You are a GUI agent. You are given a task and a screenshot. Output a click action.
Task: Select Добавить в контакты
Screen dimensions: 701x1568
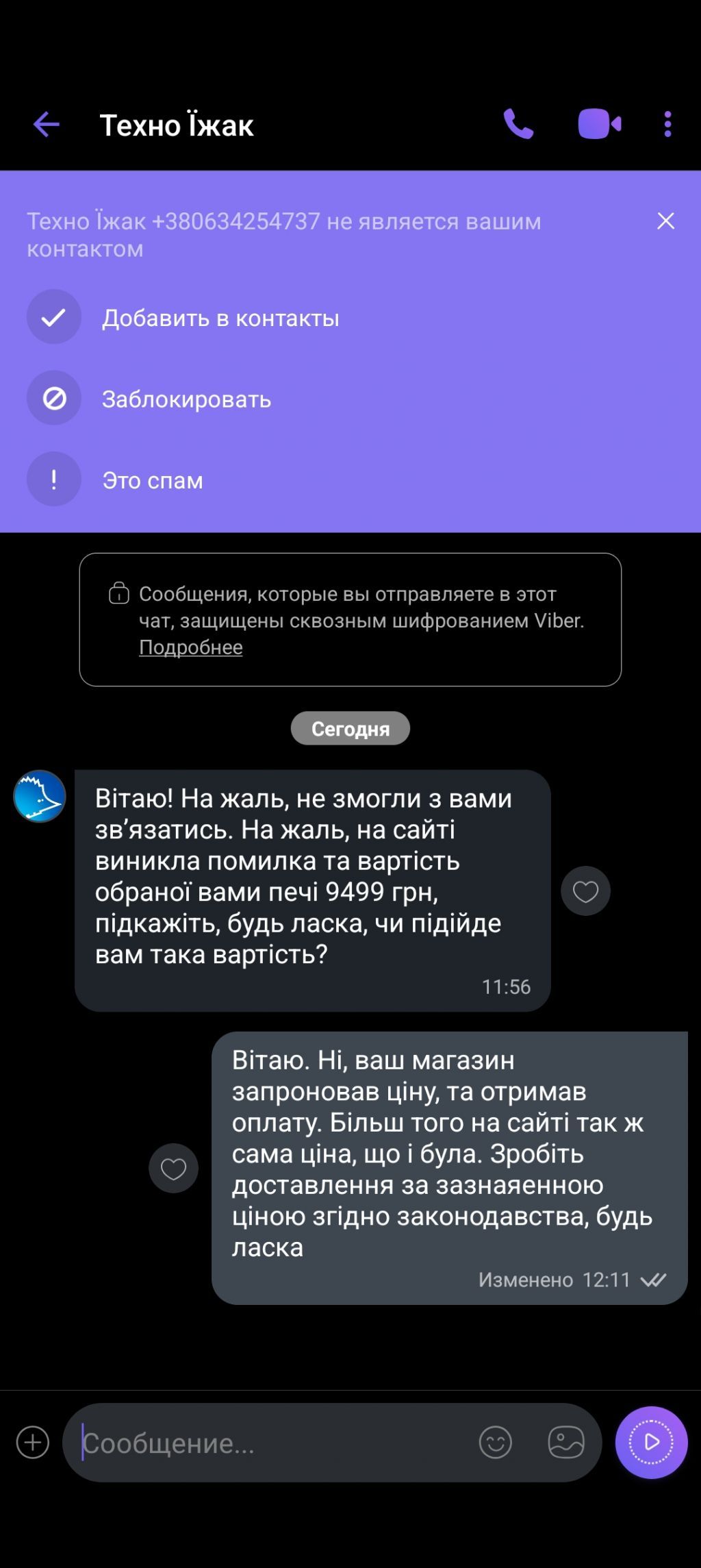click(x=220, y=318)
